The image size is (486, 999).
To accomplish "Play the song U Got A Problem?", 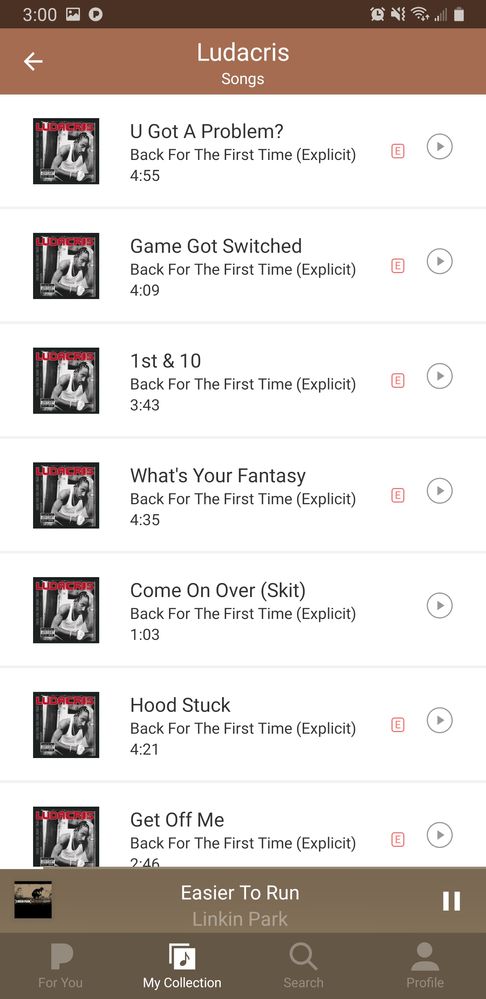I will 440,147.
